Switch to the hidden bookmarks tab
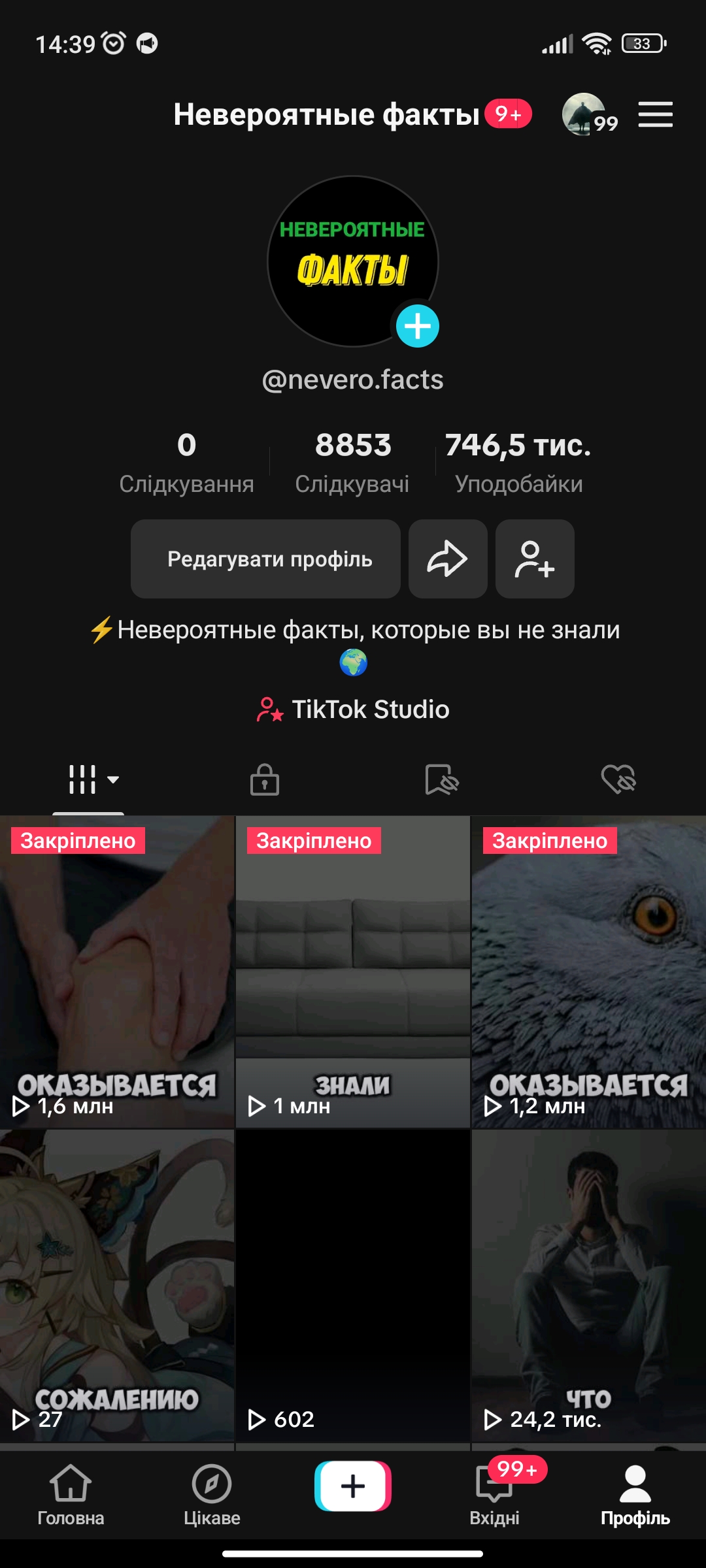This screenshot has width=706, height=1568. (x=441, y=779)
